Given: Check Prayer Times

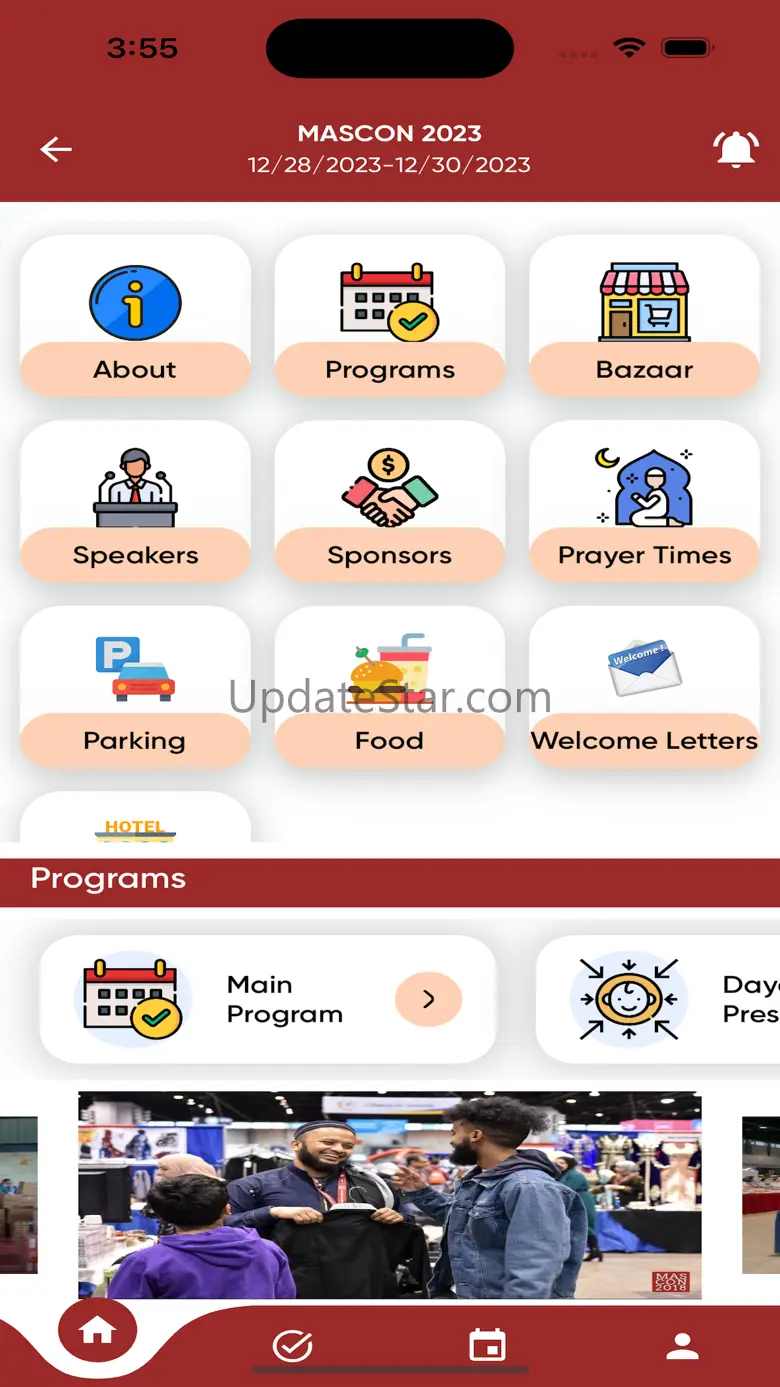Looking at the screenshot, I should [x=645, y=502].
